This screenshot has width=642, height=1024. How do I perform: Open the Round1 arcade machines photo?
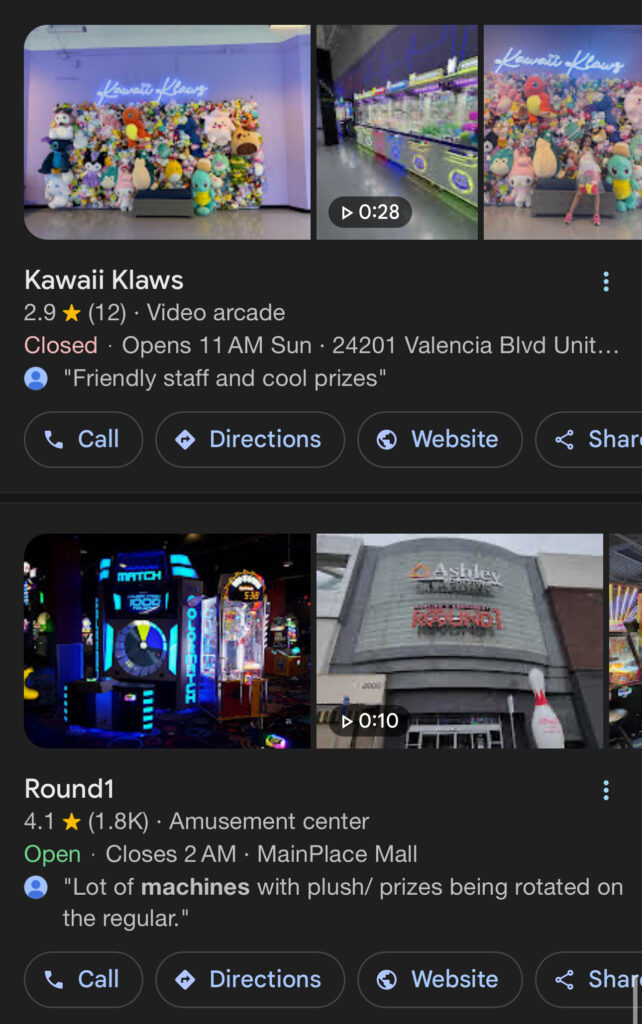167,641
